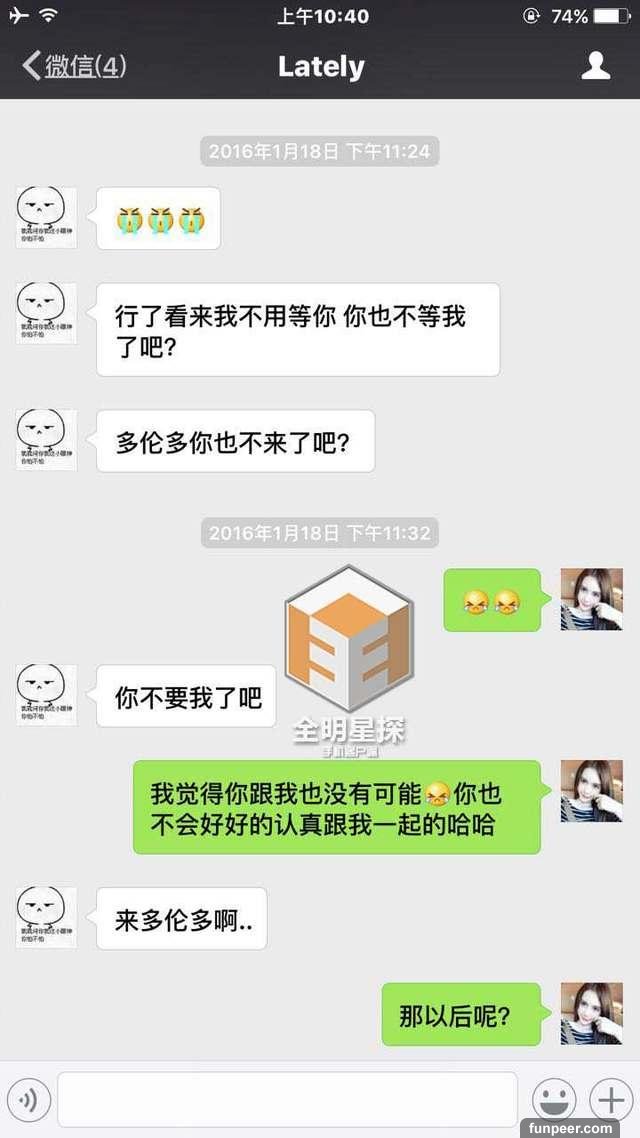Open the avatar beside 你不要我了吧
This screenshot has width=640, height=1138.
pyautogui.click(x=46, y=695)
